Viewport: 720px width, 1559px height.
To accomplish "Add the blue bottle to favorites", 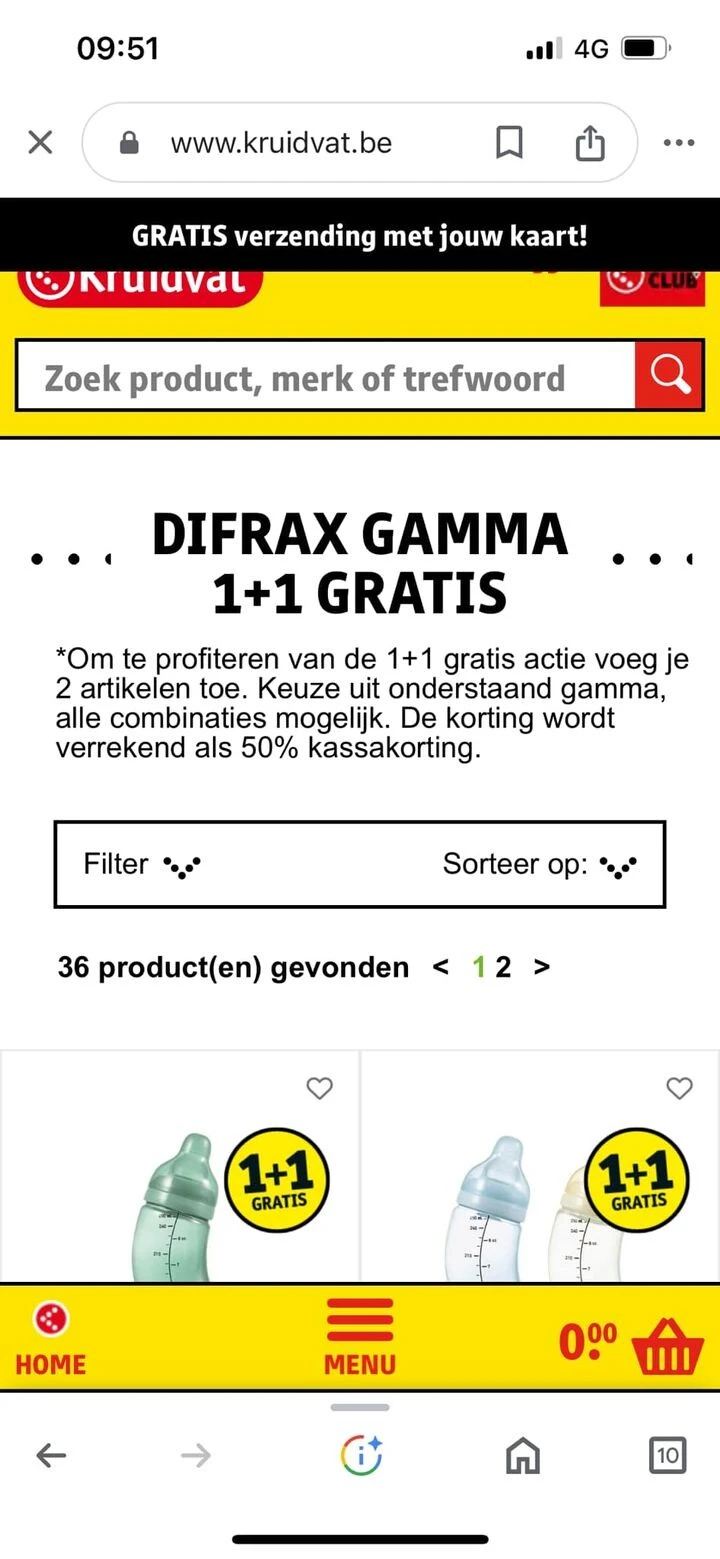I will pos(679,1088).
